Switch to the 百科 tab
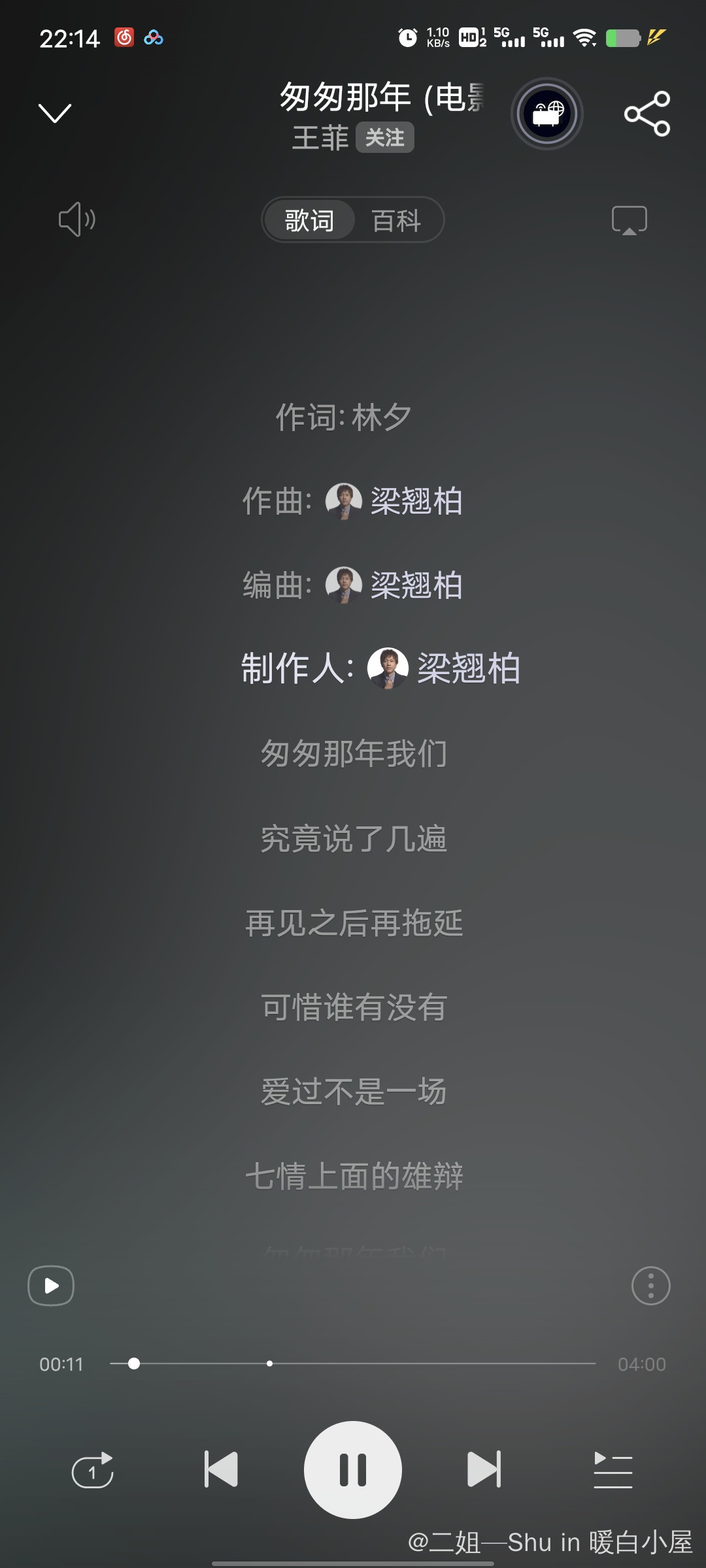 (x=396, y=220)
